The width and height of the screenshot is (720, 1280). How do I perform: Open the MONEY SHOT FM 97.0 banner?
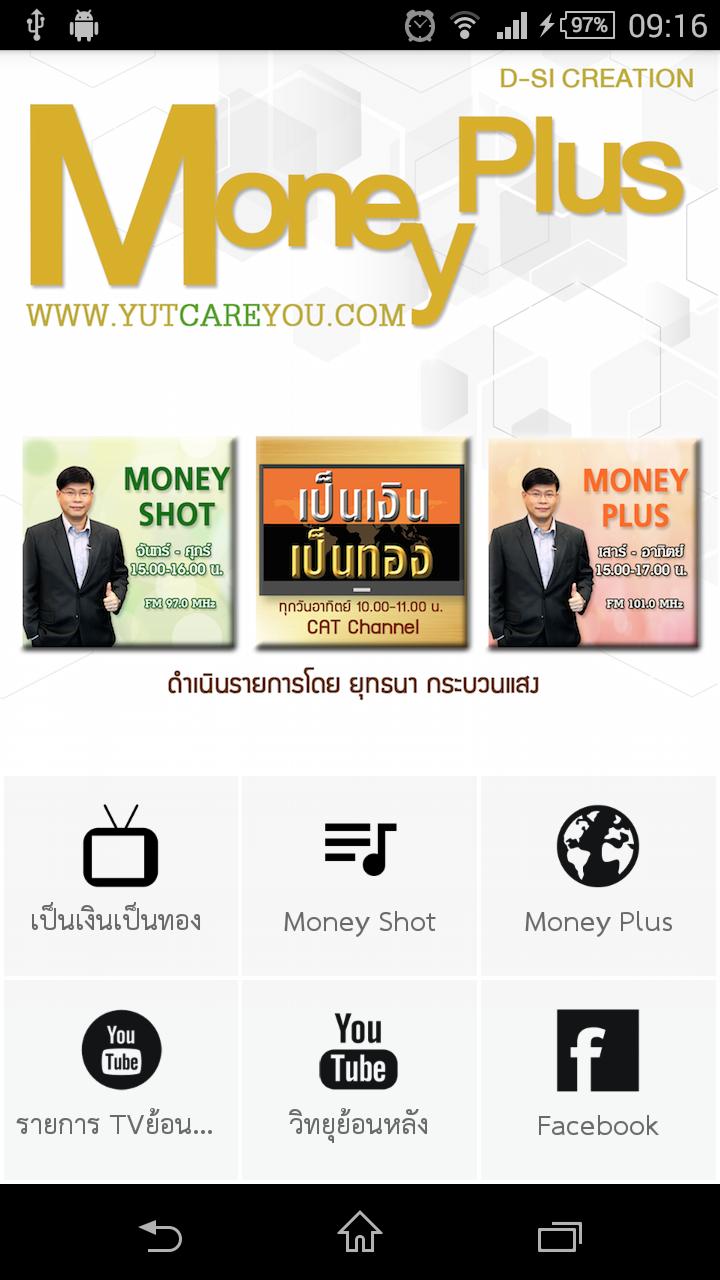(x=128, y=542)
